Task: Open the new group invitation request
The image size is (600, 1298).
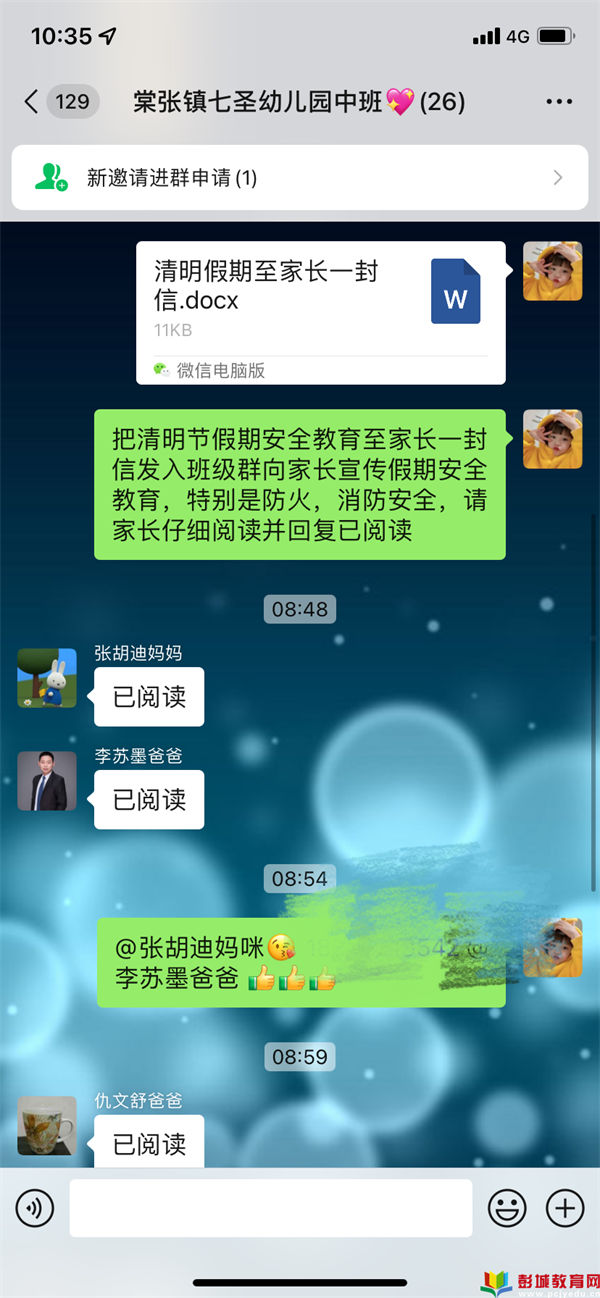Action: click(x=300, y=178)
